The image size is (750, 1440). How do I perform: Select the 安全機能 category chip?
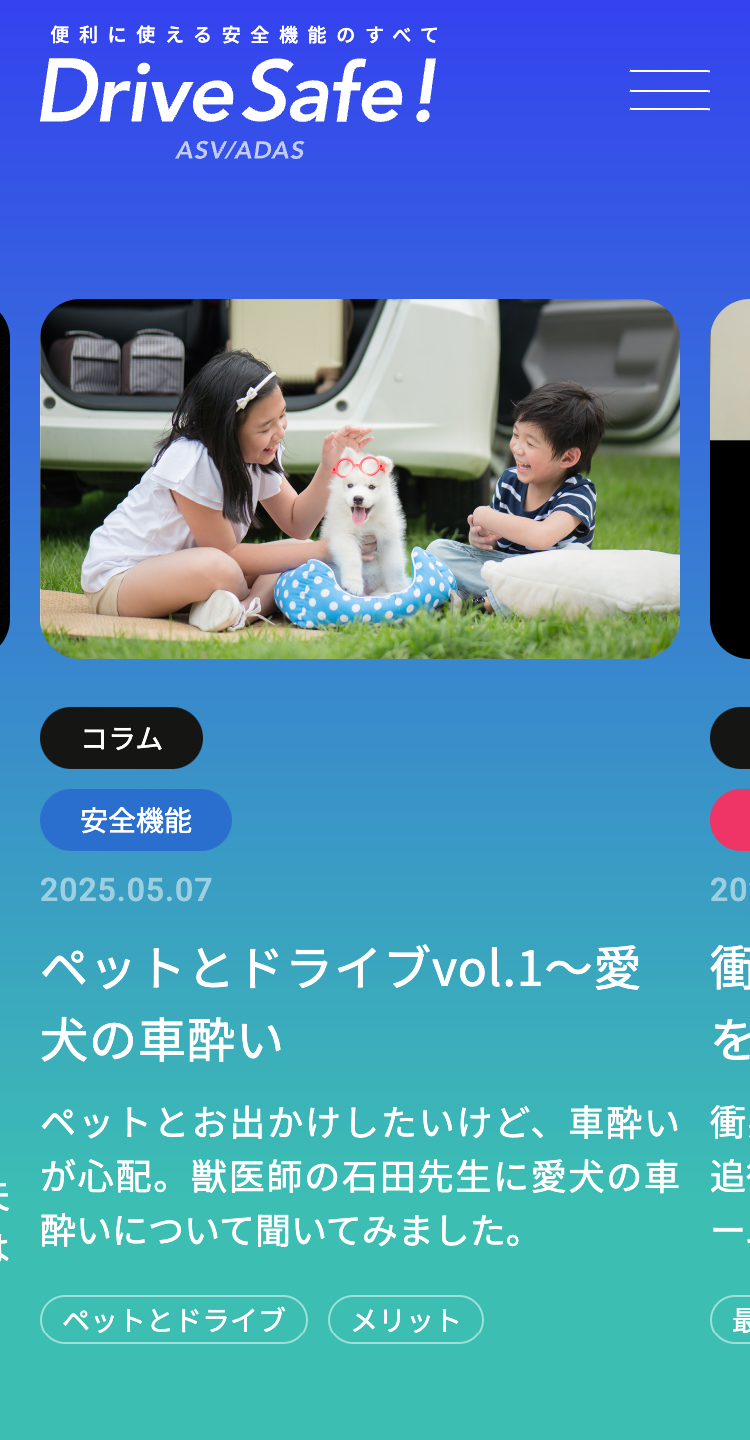pos(136,820)
